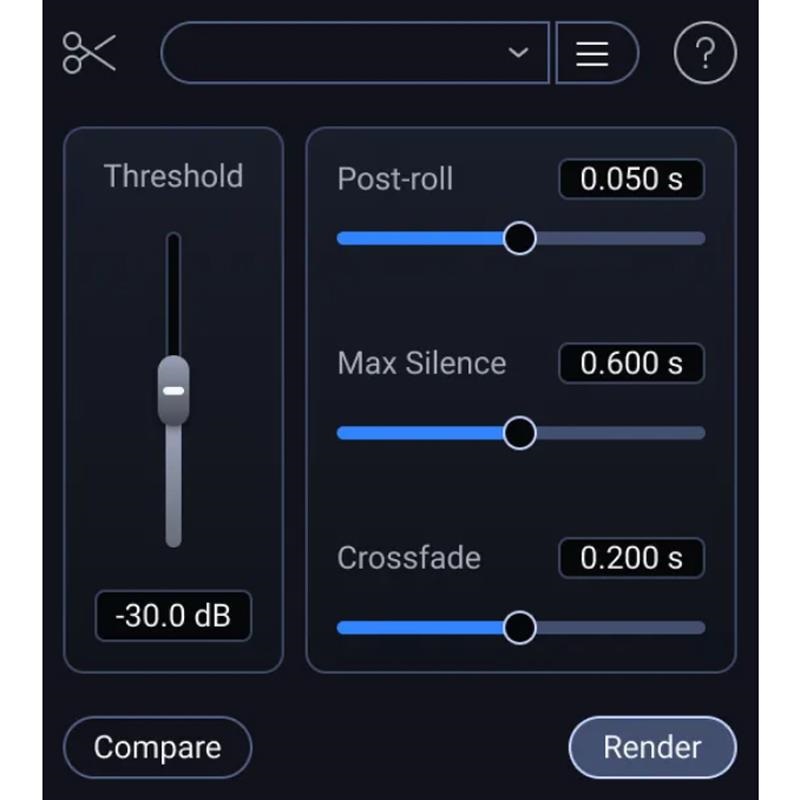The image size is (800, 800).
Task: Open the preset dropdown
Action: point(355,53)
